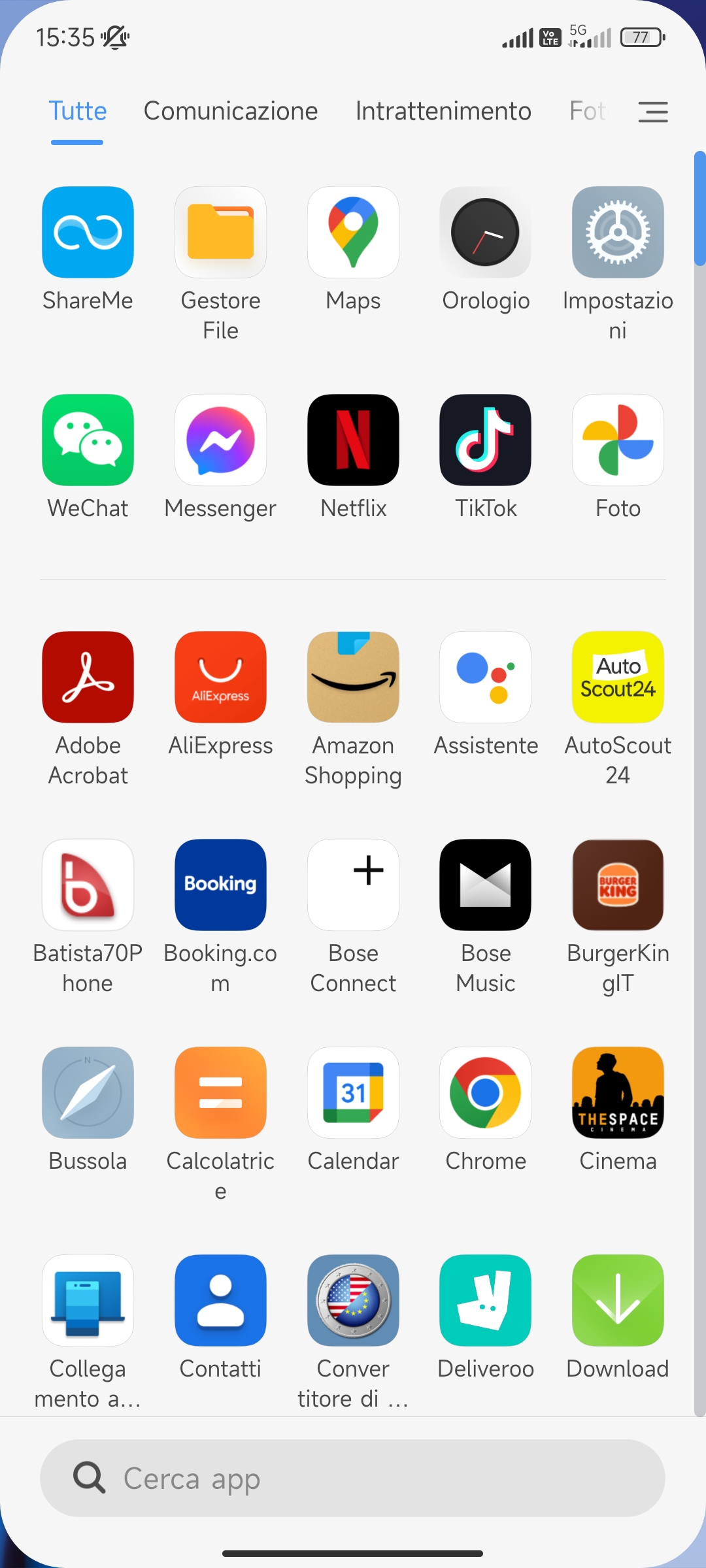Open the category menu icon

(652, 112)
